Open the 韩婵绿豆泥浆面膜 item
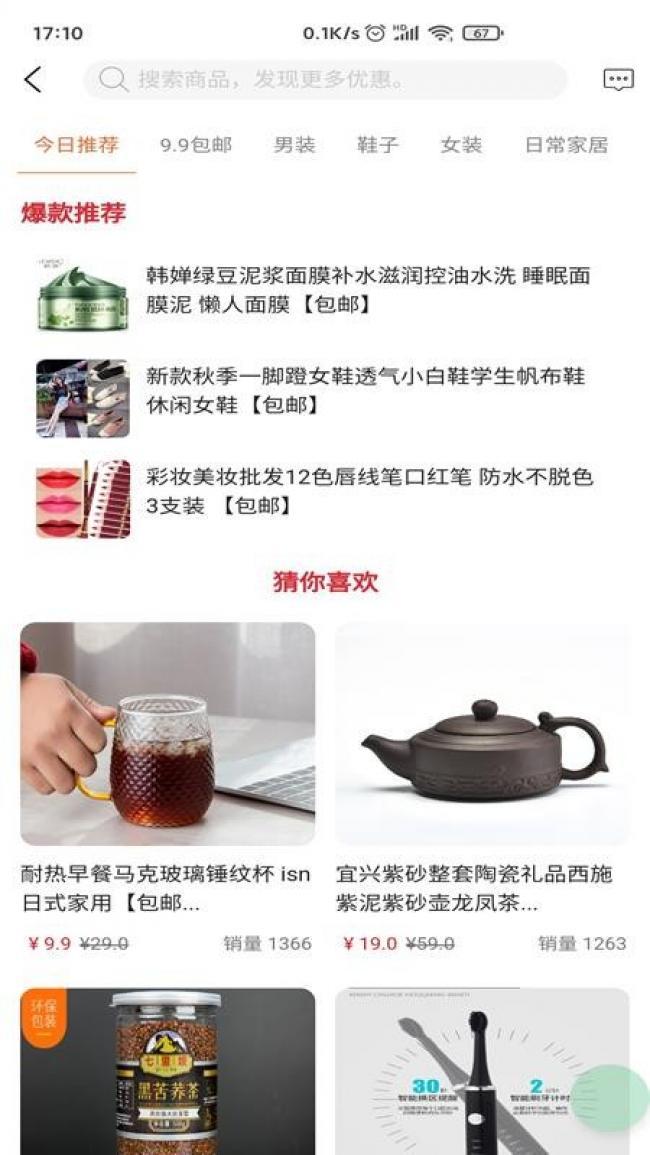Screen dimensions: 650x1155 click(367, 290)
